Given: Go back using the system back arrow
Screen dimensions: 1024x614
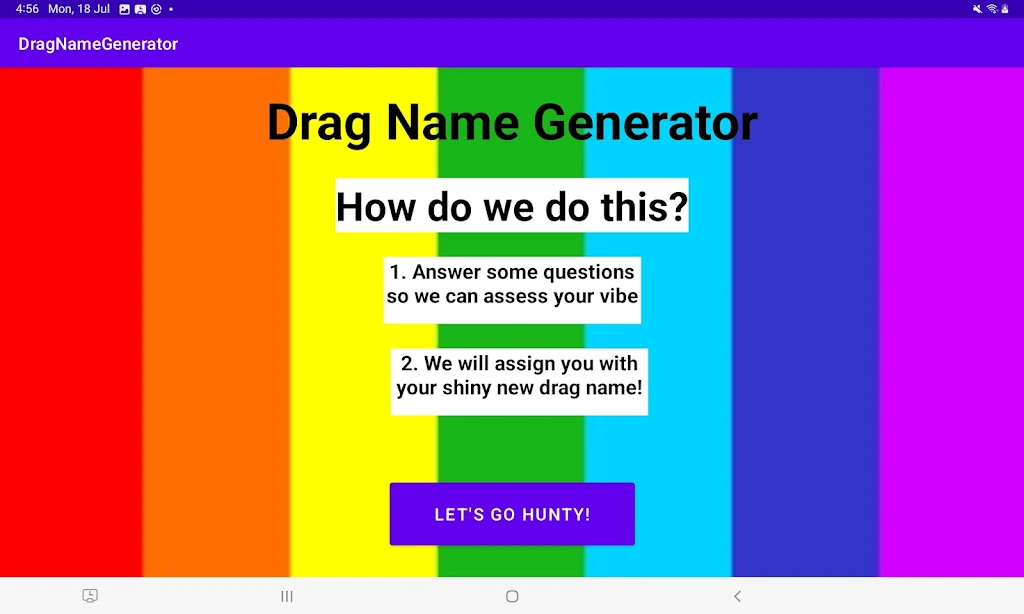Looking at the screenshot, I should tap(737, 596).
